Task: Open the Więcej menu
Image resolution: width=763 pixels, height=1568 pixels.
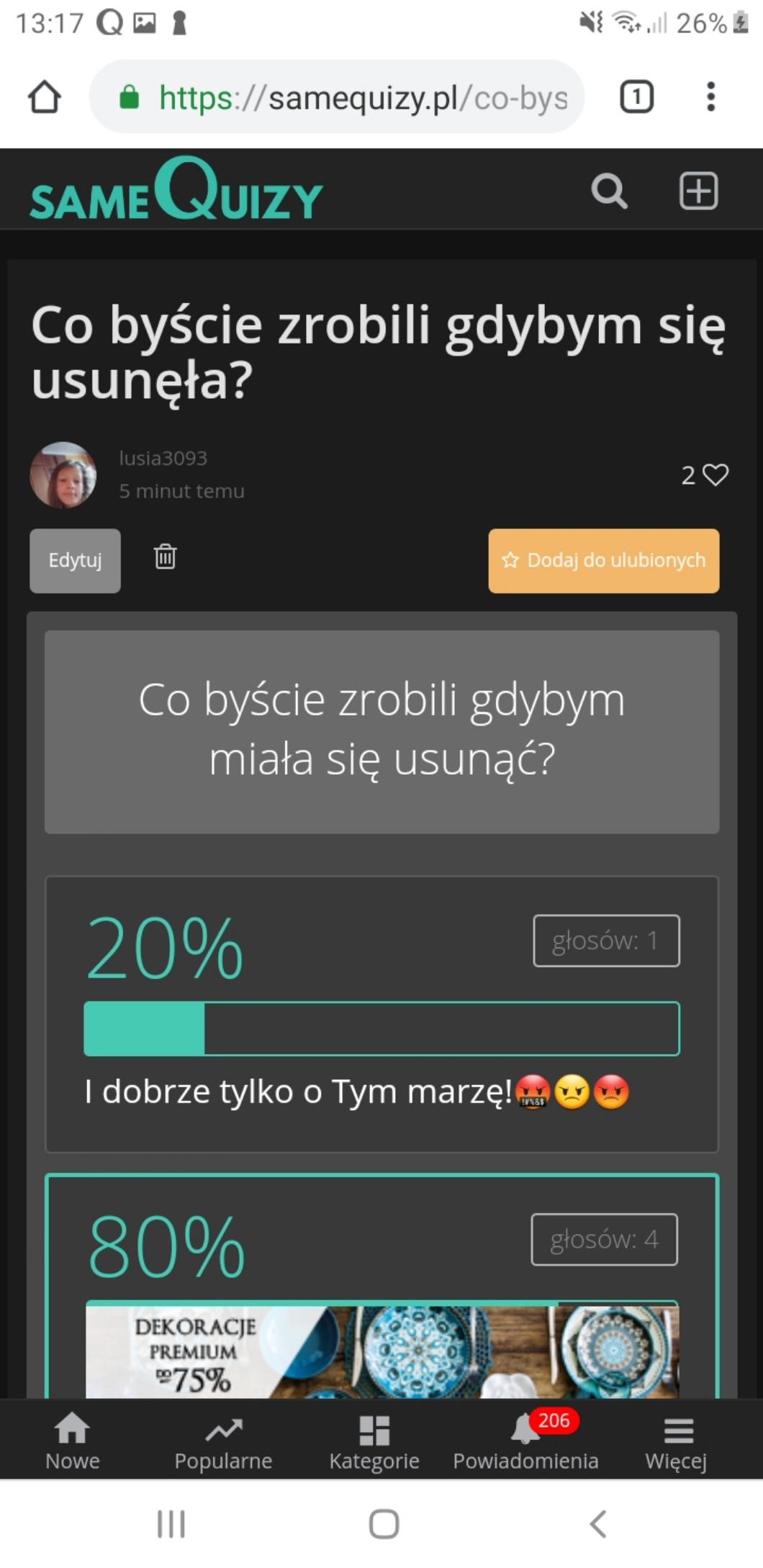Action: 677,1440
